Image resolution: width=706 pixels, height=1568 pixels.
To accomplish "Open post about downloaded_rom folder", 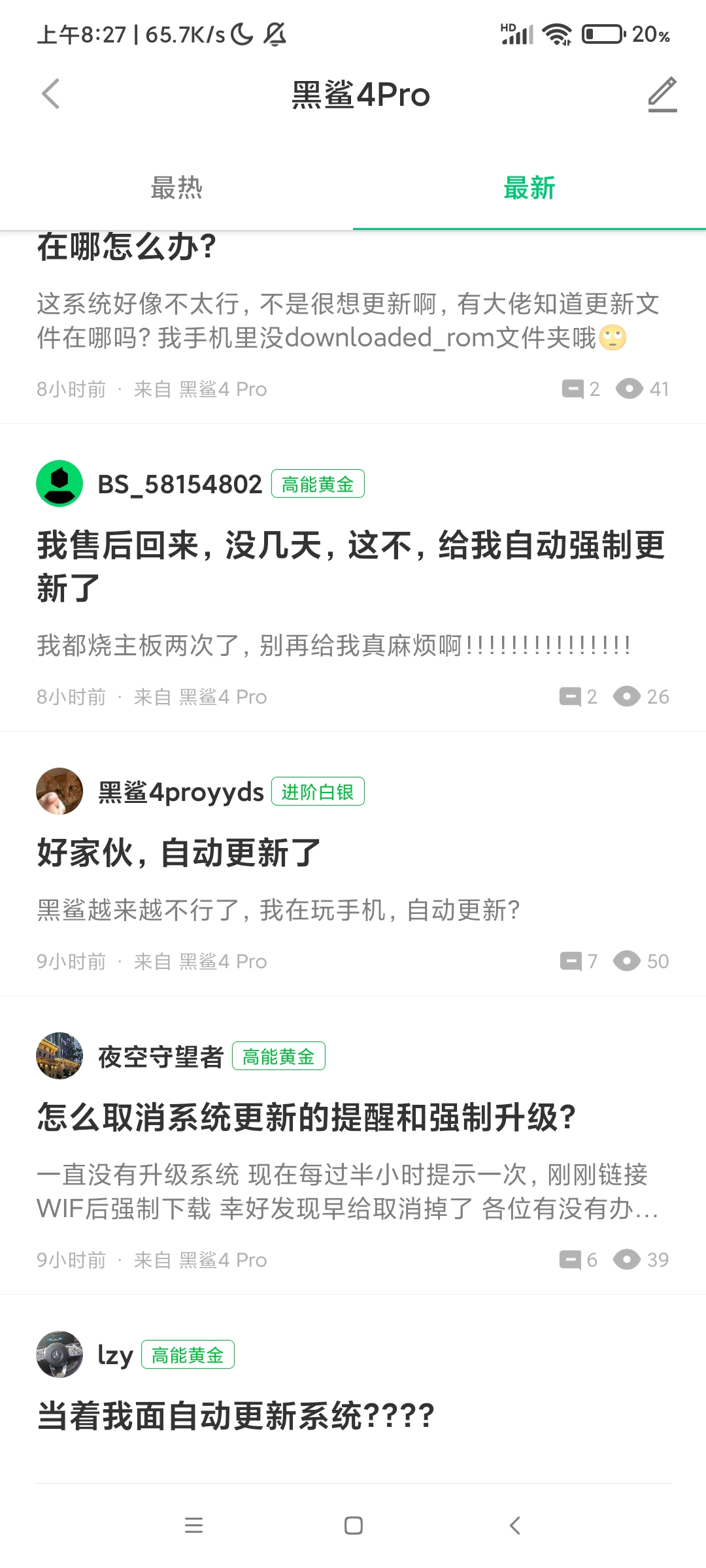I will tap(346, 320).
